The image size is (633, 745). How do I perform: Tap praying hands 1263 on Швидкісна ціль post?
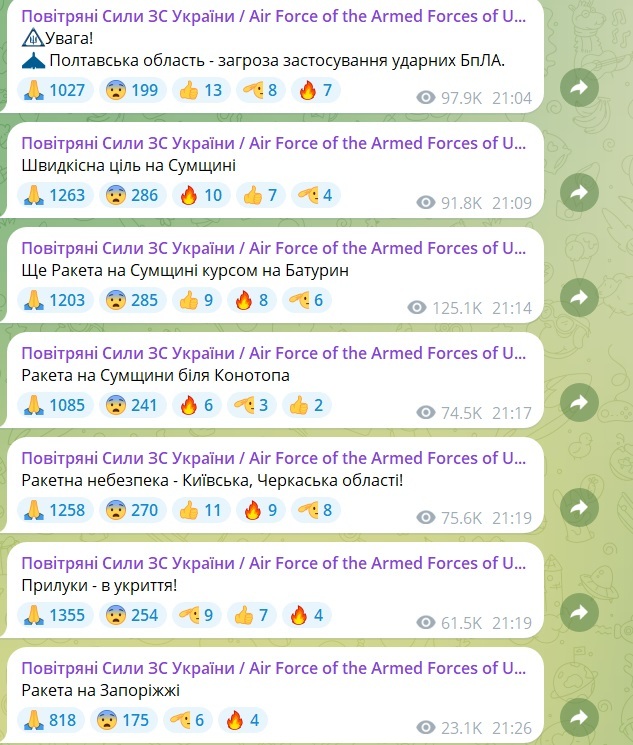(x=58, y=195)
